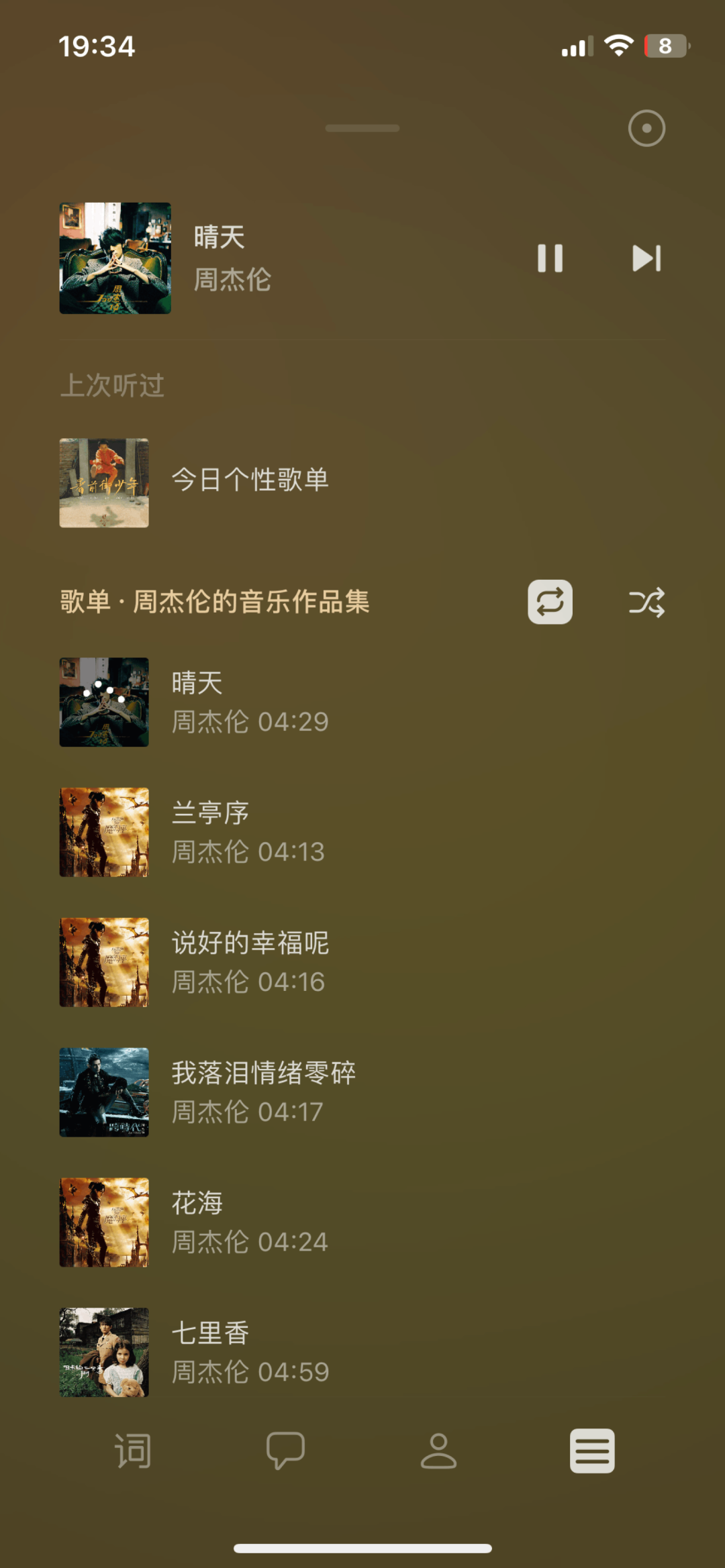The height and width of the screenshot is (1568, 725).
Task: Enable shuffle playback
Action: point(646,602)
